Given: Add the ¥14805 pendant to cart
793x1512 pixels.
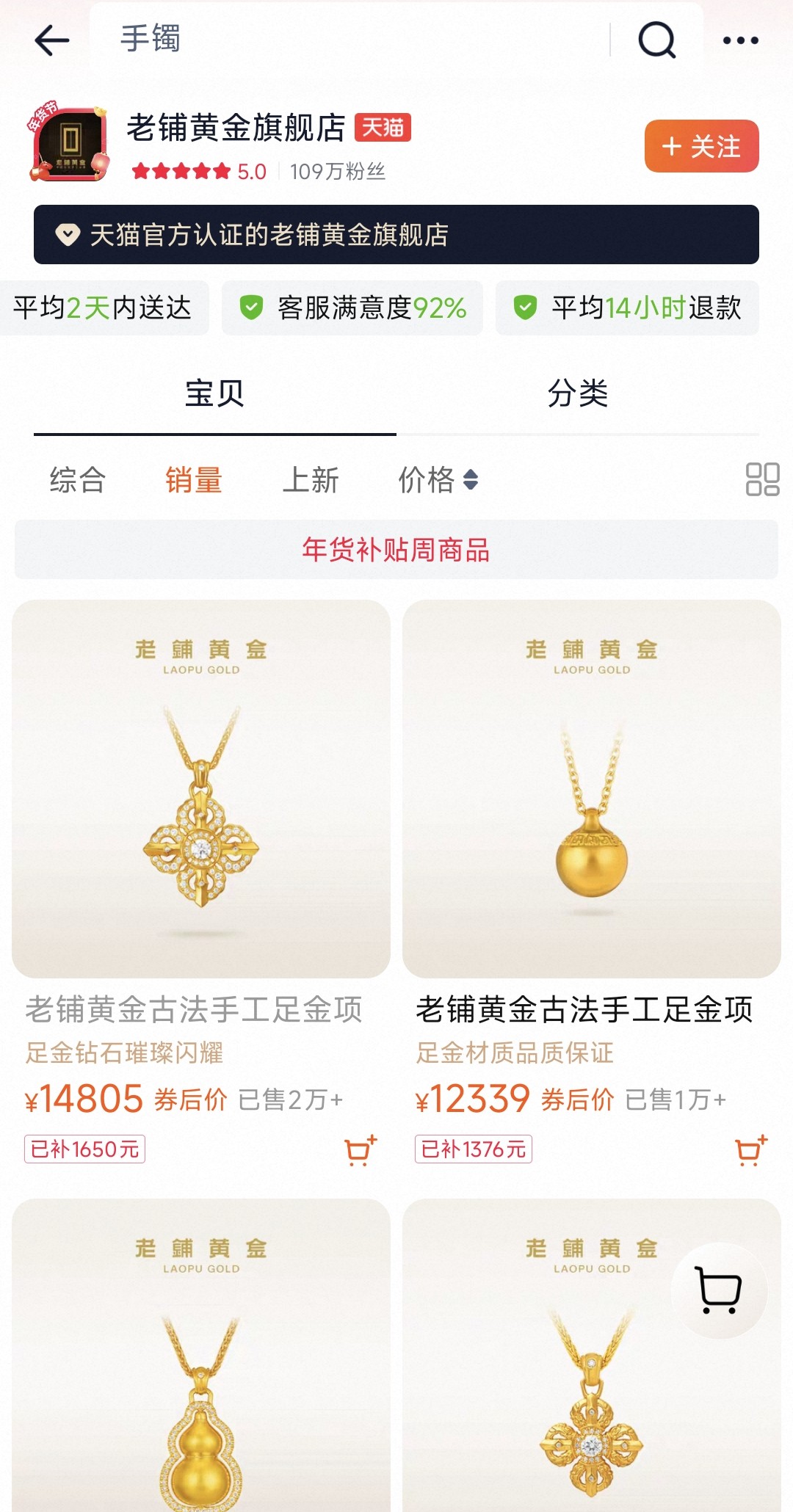Looking at the screenshot, I should pyautogui.click(x=361, y=1150).
